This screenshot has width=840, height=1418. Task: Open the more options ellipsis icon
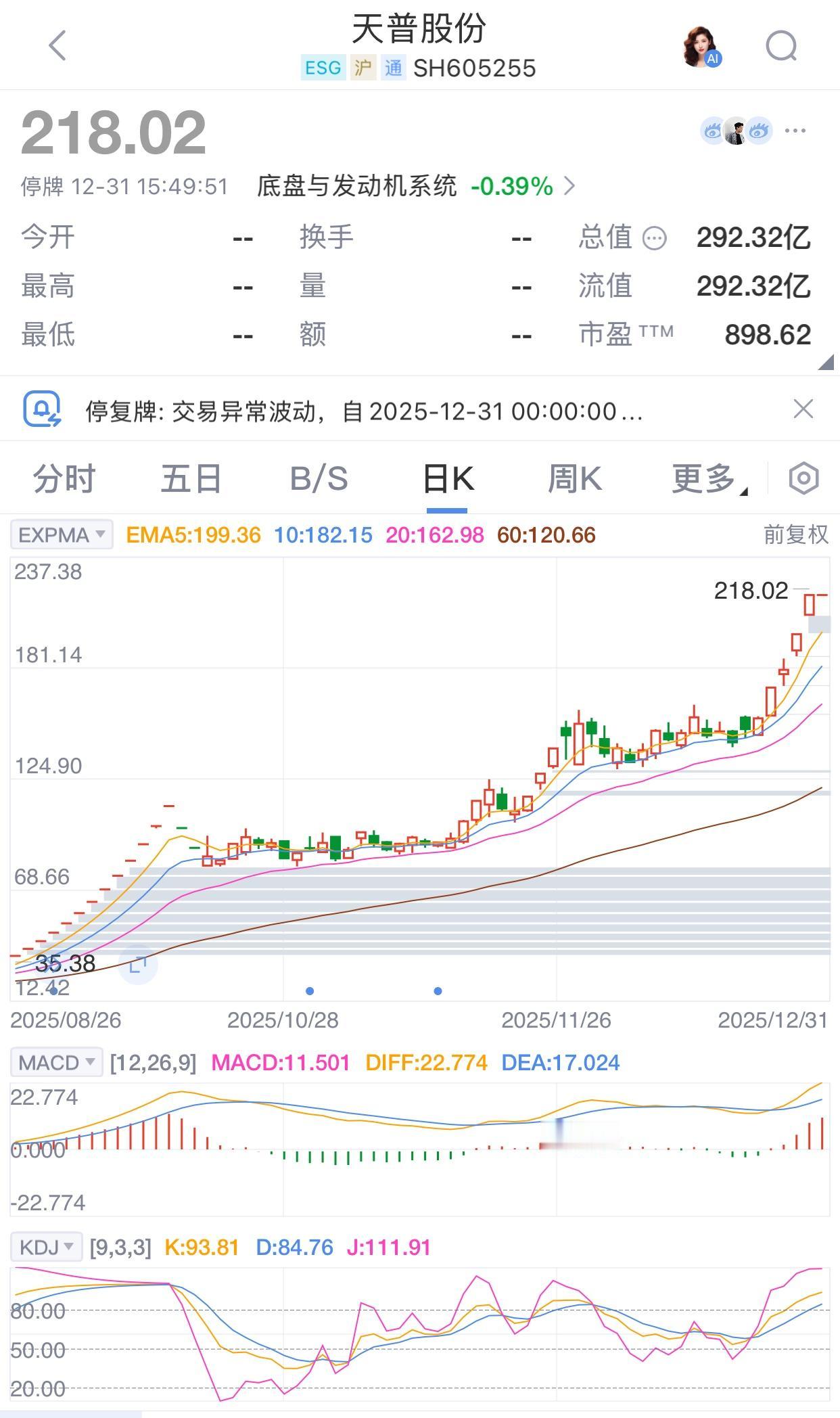(796, 132)
